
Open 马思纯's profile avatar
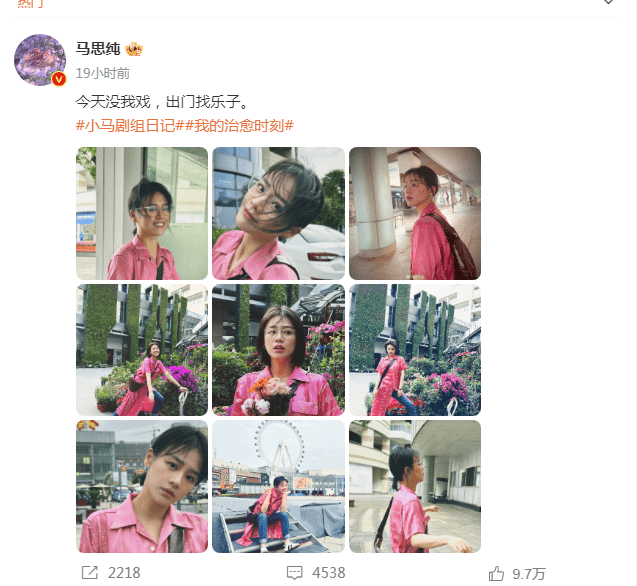[40, 59]
